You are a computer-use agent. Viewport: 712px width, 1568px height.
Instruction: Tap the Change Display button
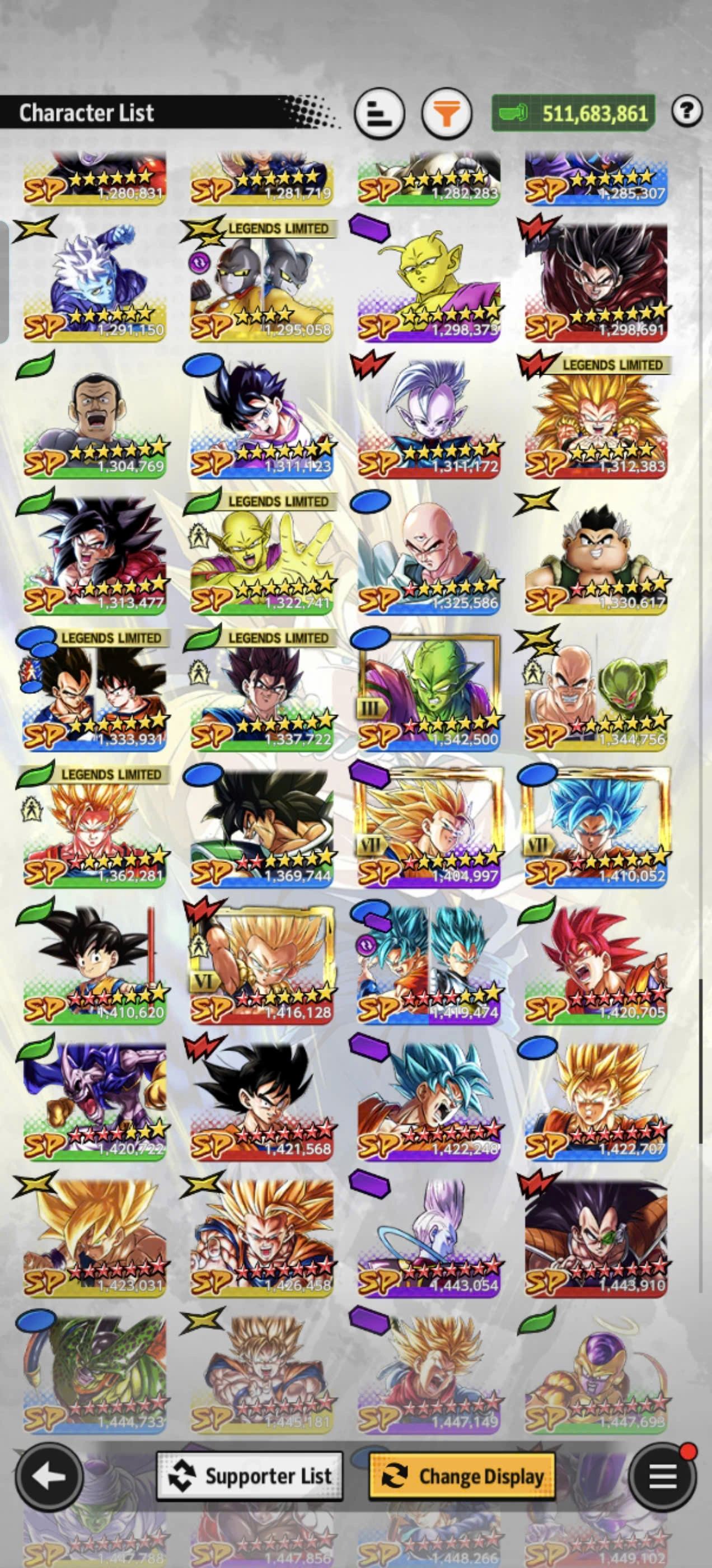point(462,1476)
